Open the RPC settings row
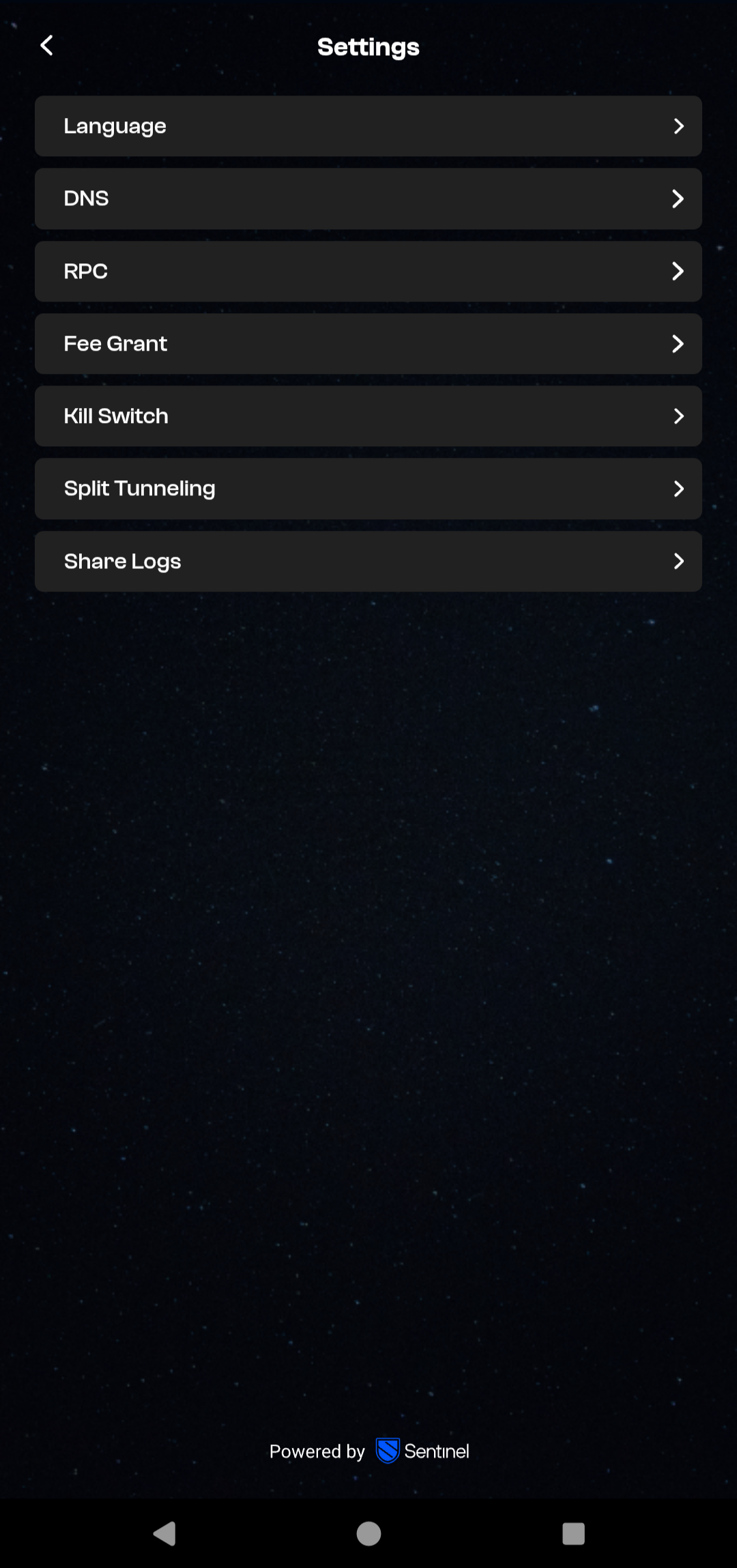This screenshot has height=1568, width=737. coord(368,272)
